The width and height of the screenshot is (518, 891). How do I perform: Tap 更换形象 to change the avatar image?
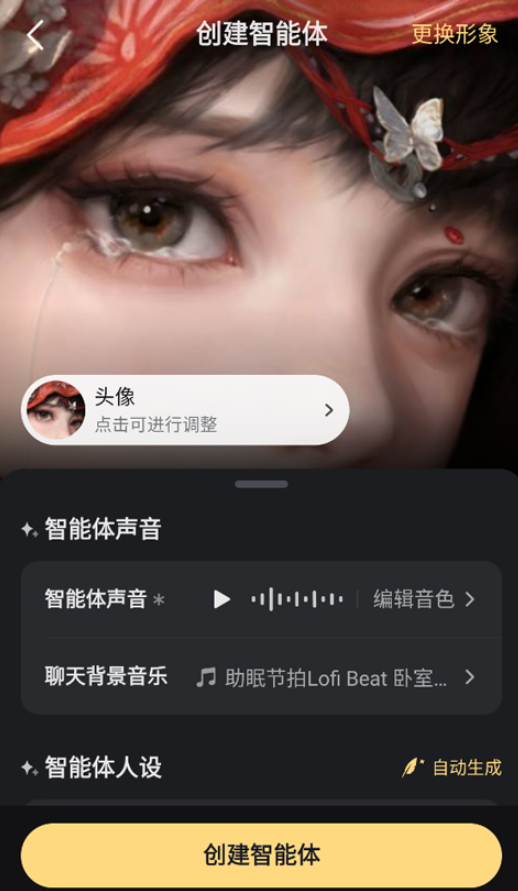click(455, 34)
